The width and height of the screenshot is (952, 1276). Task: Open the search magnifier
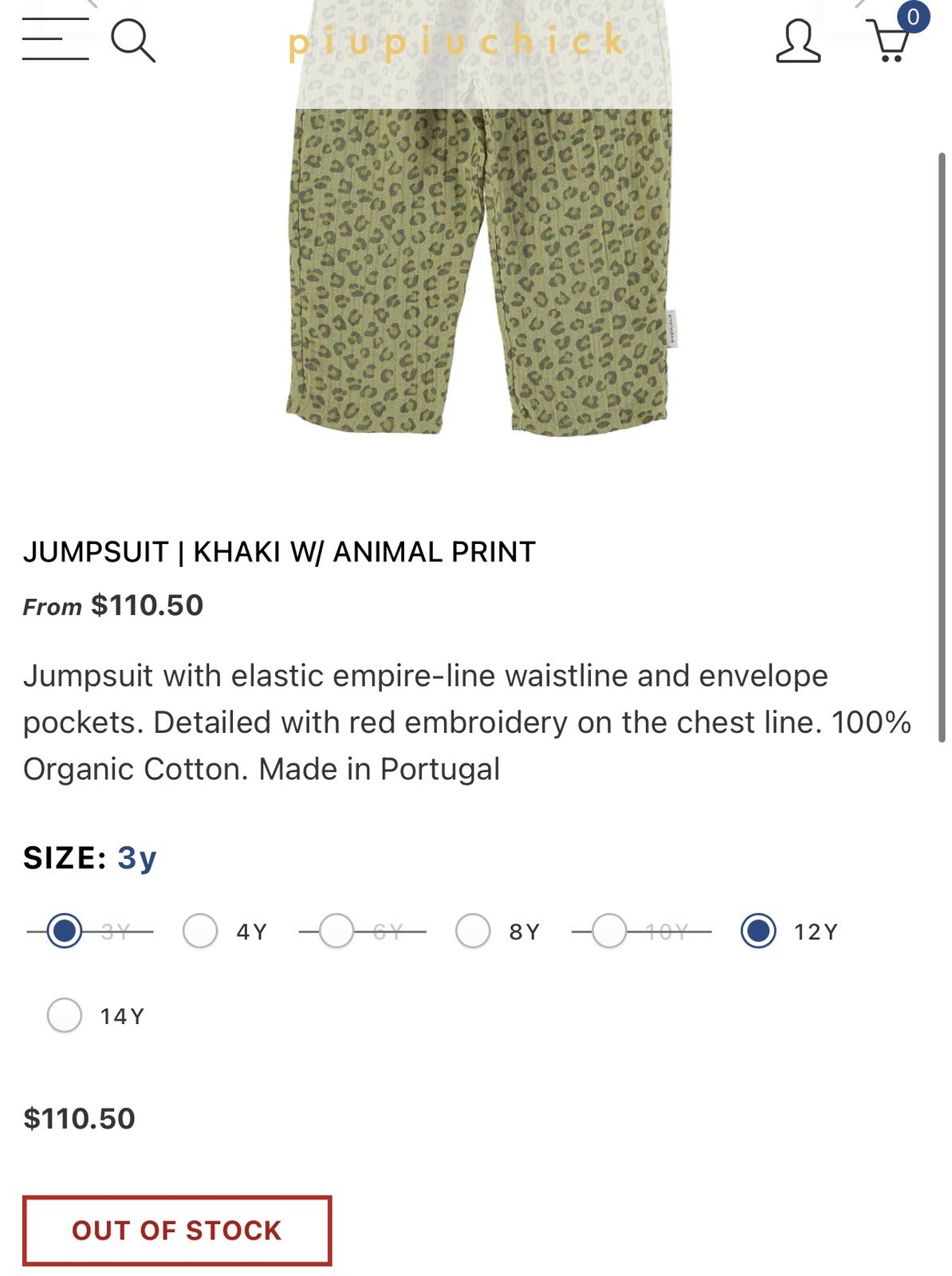click(132, 41)
